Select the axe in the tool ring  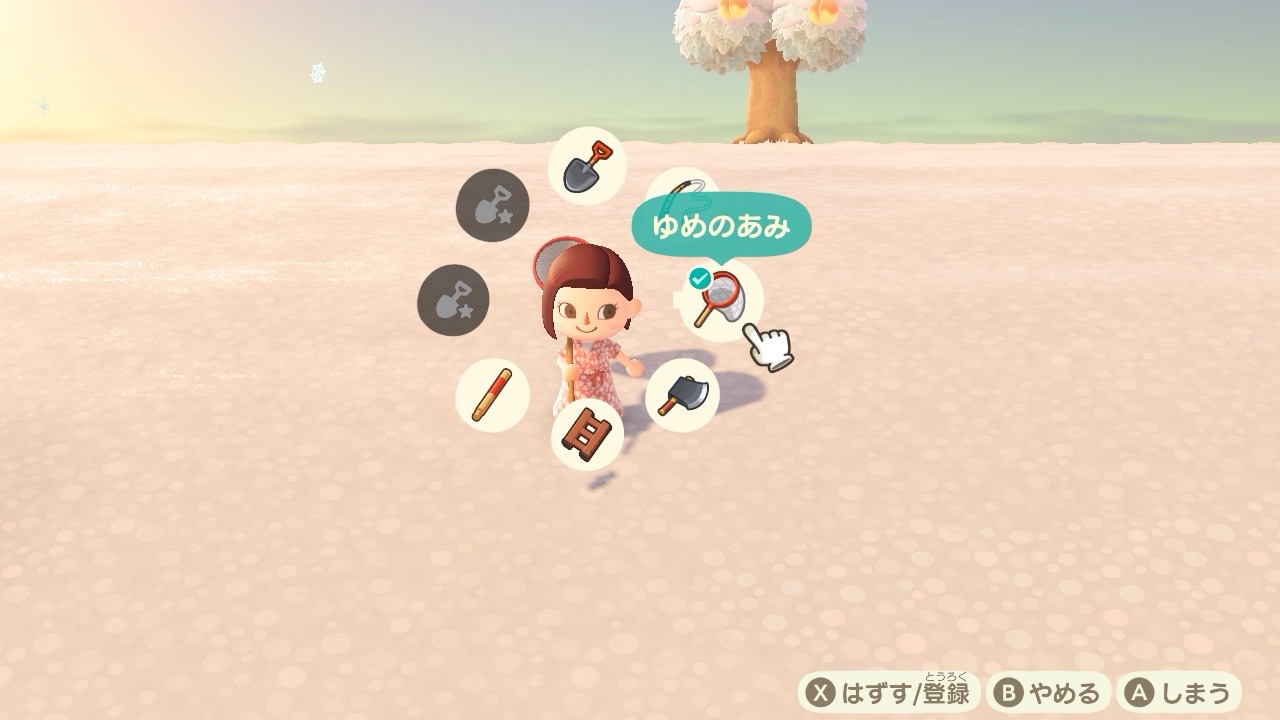pos(682,395)
